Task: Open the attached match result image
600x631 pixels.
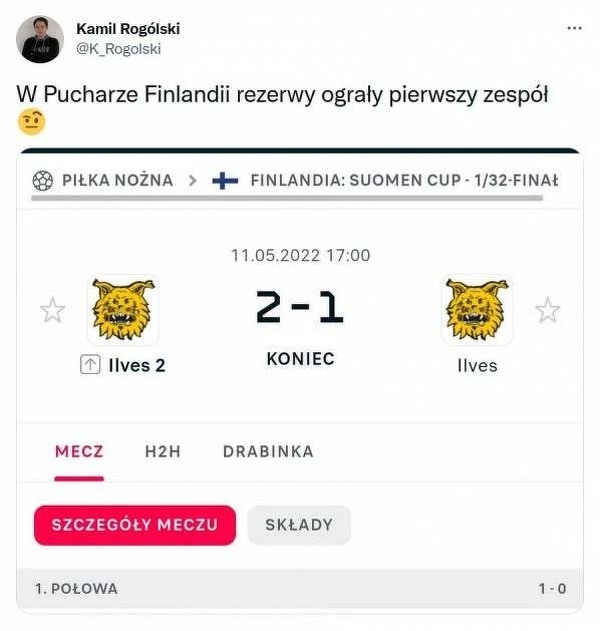Action: tap(300, 380)
